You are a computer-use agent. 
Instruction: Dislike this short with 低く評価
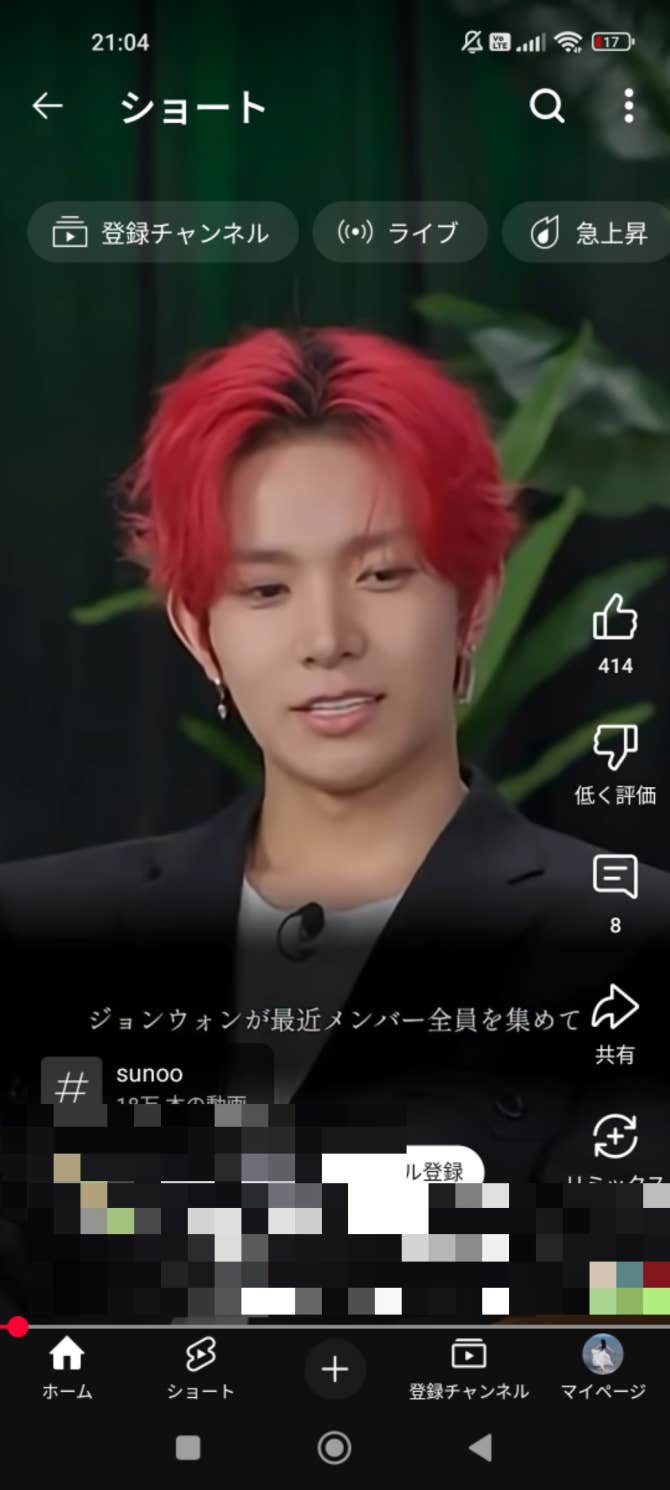pos(615,748)
